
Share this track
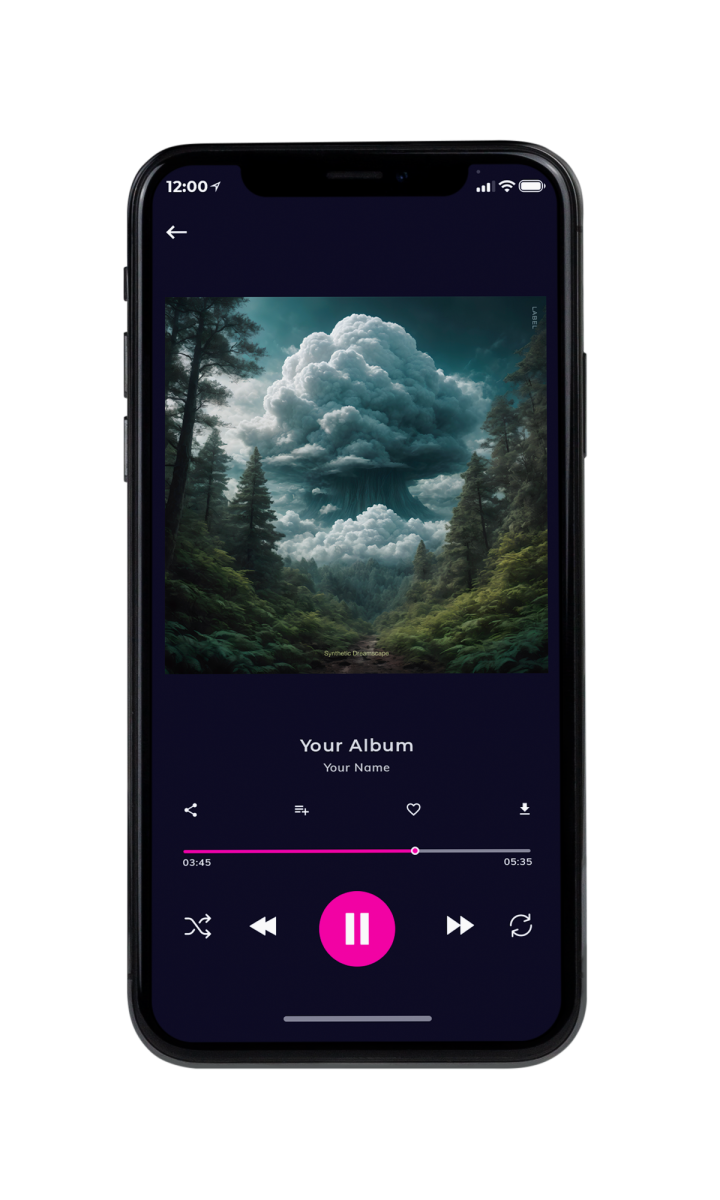tap(191, 810)
